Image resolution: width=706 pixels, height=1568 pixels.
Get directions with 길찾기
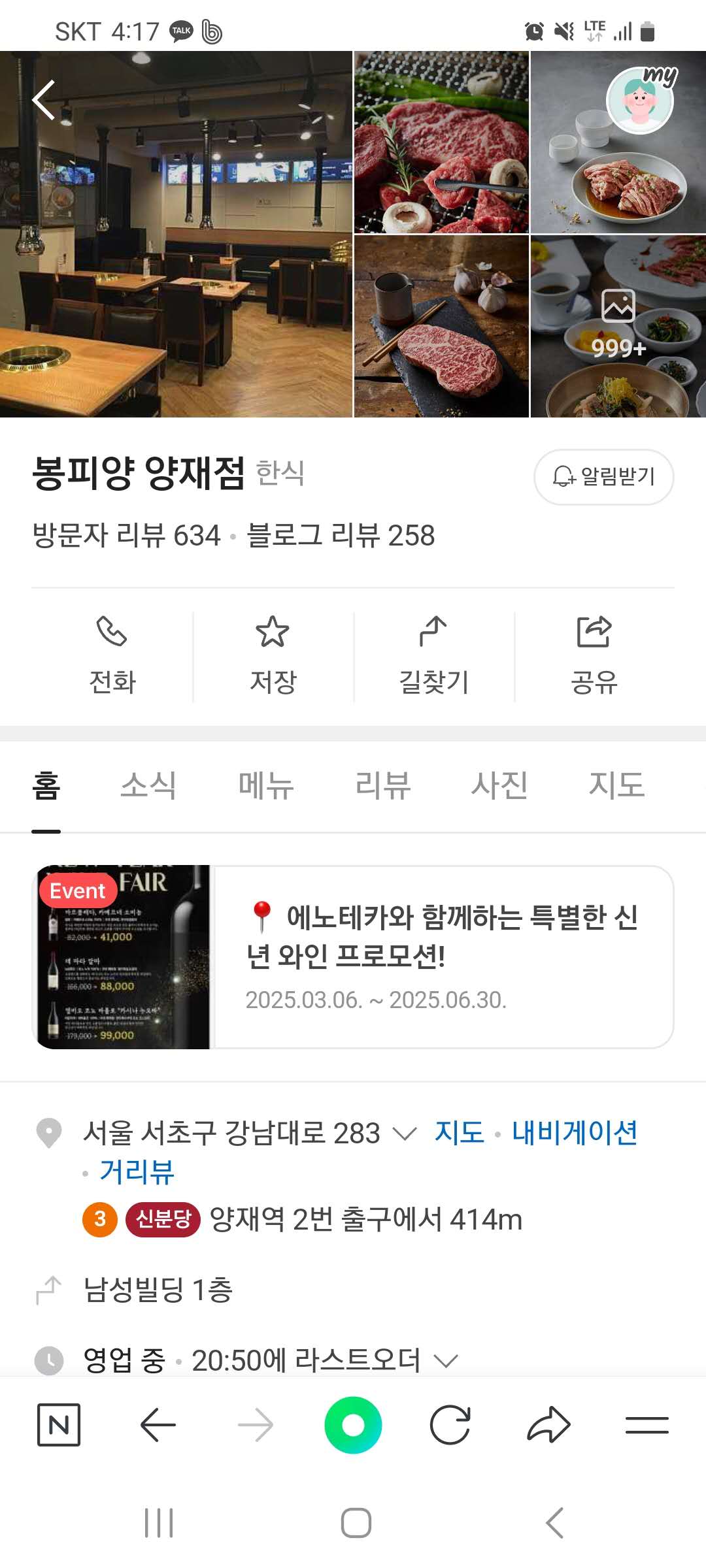coord(434,656)
